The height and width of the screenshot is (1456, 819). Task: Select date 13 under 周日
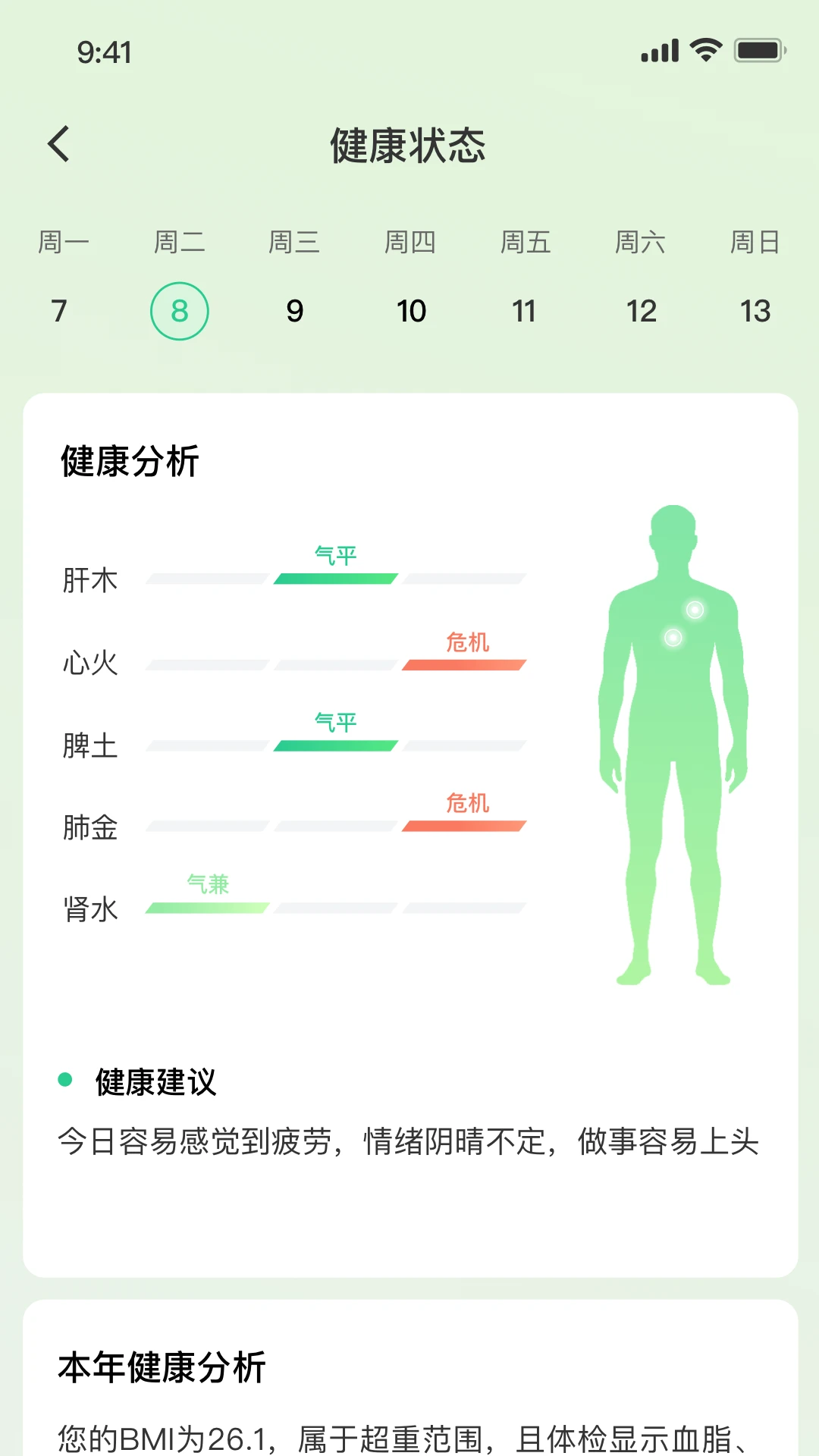(x=756, y=310)
